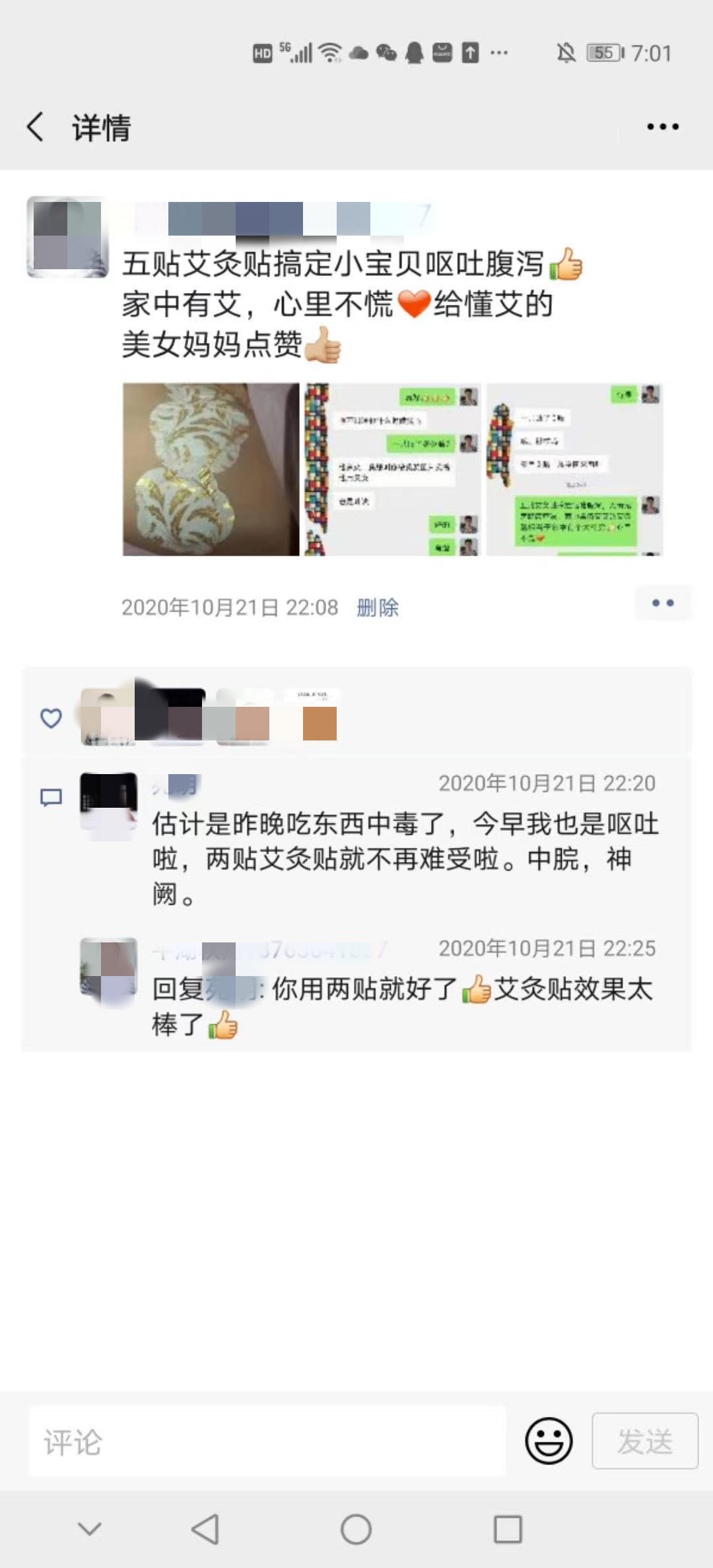
Task: Open the second chat screenshot image
Action: (x=392, y=469)
